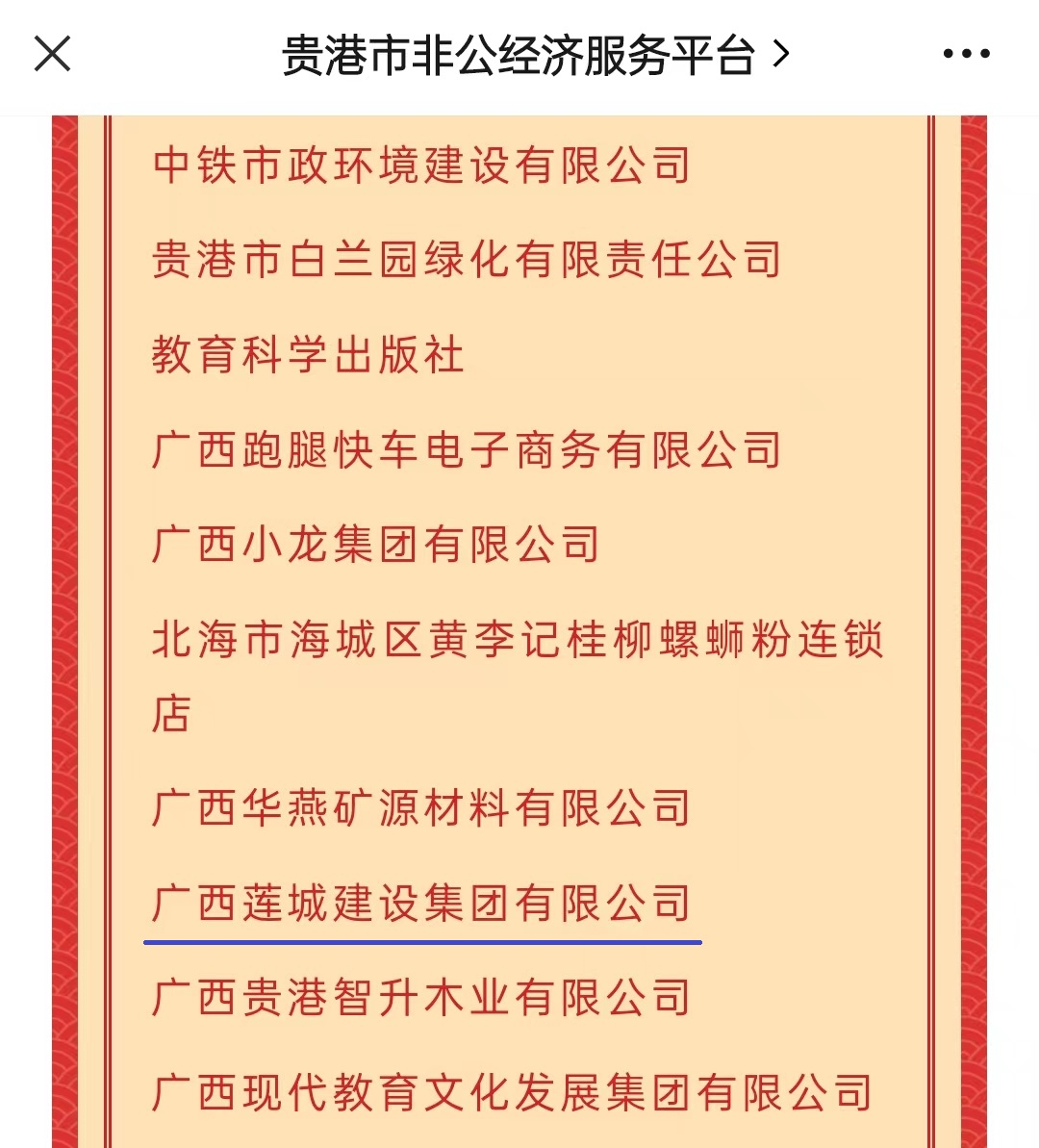Open the three-dot overflow menu
1039x1148 pixels.
966,54
